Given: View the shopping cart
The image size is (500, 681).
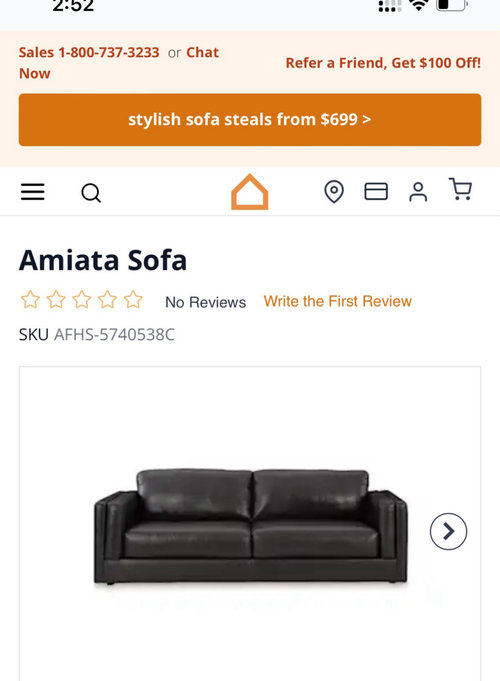Looking at the screenshot, I should (x=460, y=189).
